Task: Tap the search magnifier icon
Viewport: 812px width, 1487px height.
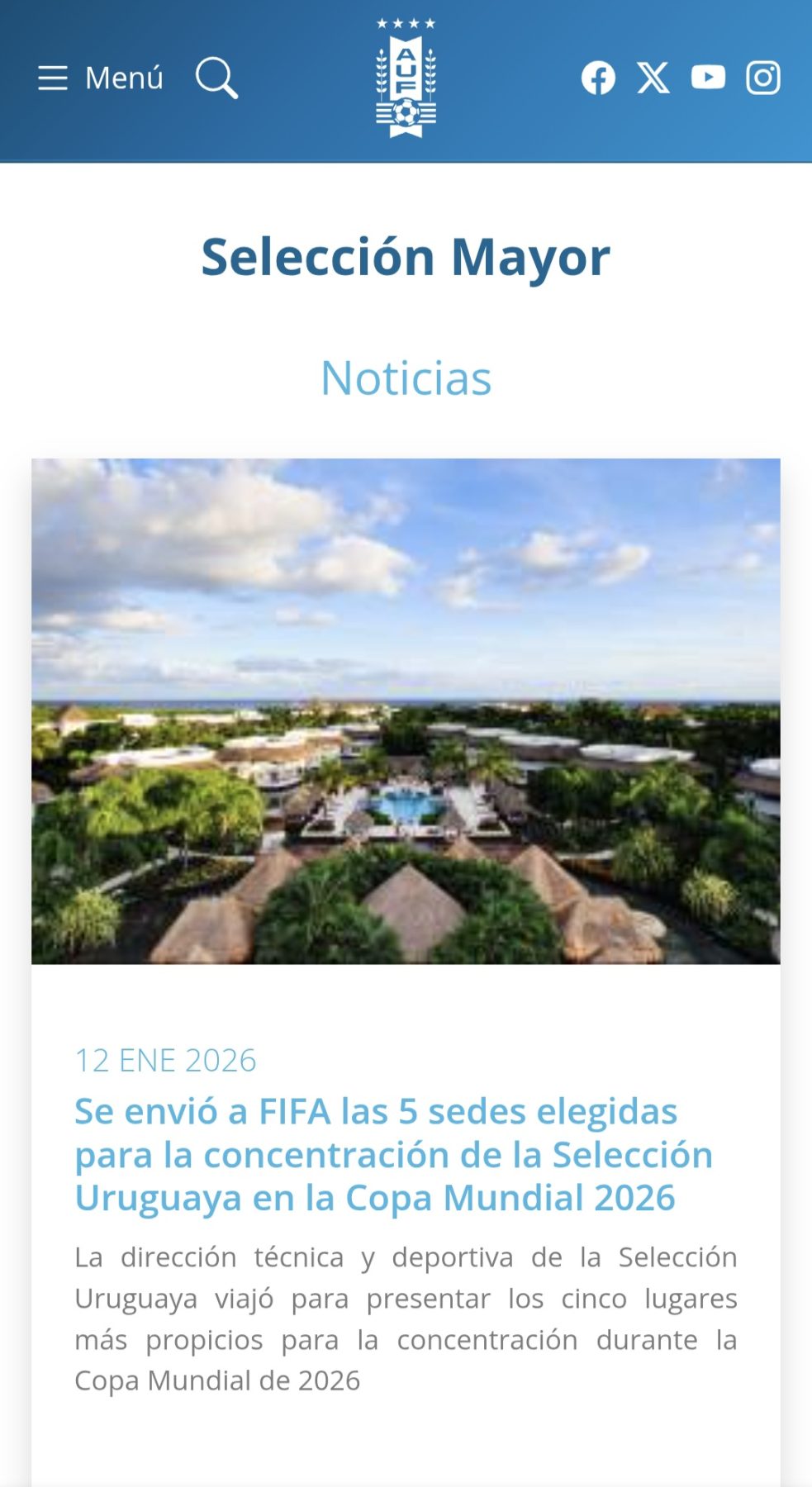Action: coord(216,78)
